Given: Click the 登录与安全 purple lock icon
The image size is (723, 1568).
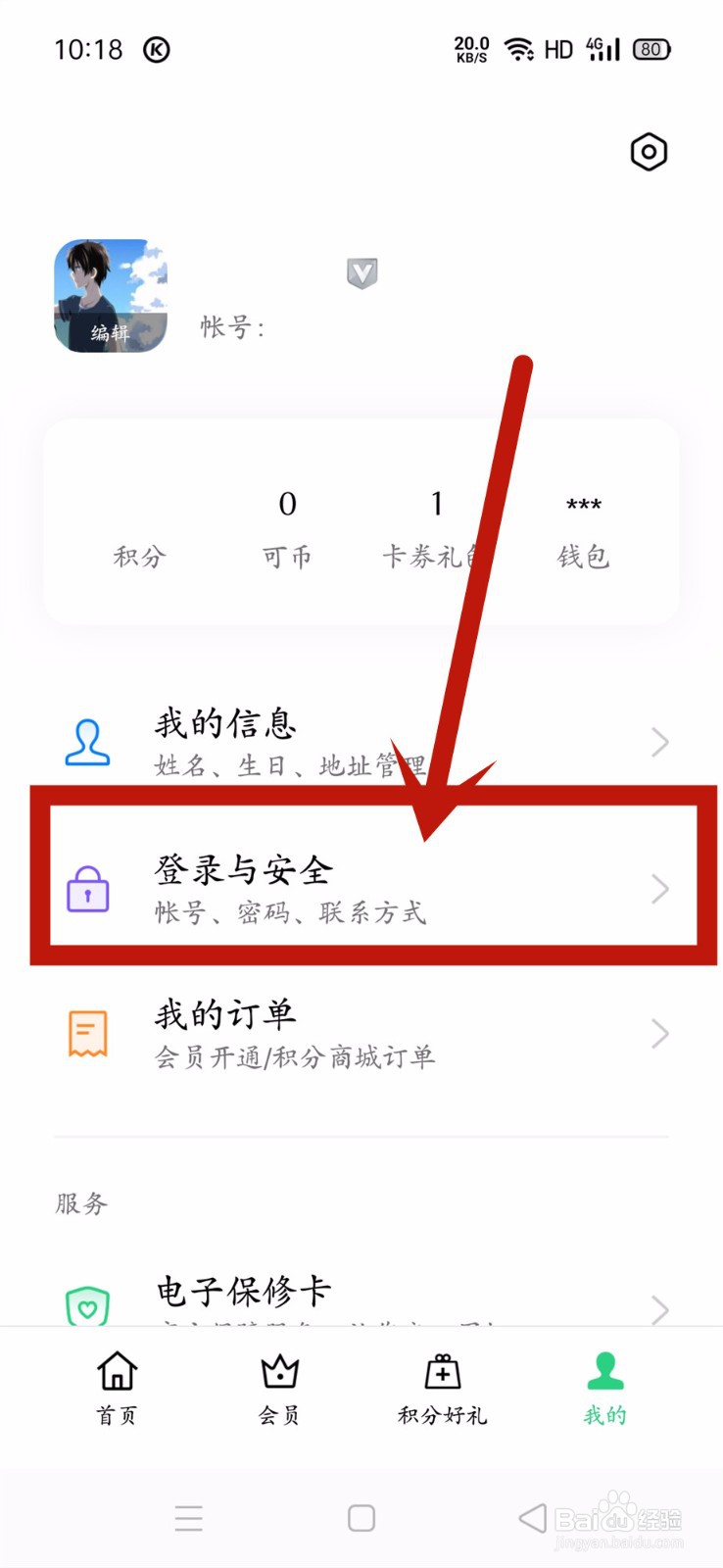Looking at the screenshot, I should coord(88,889).
